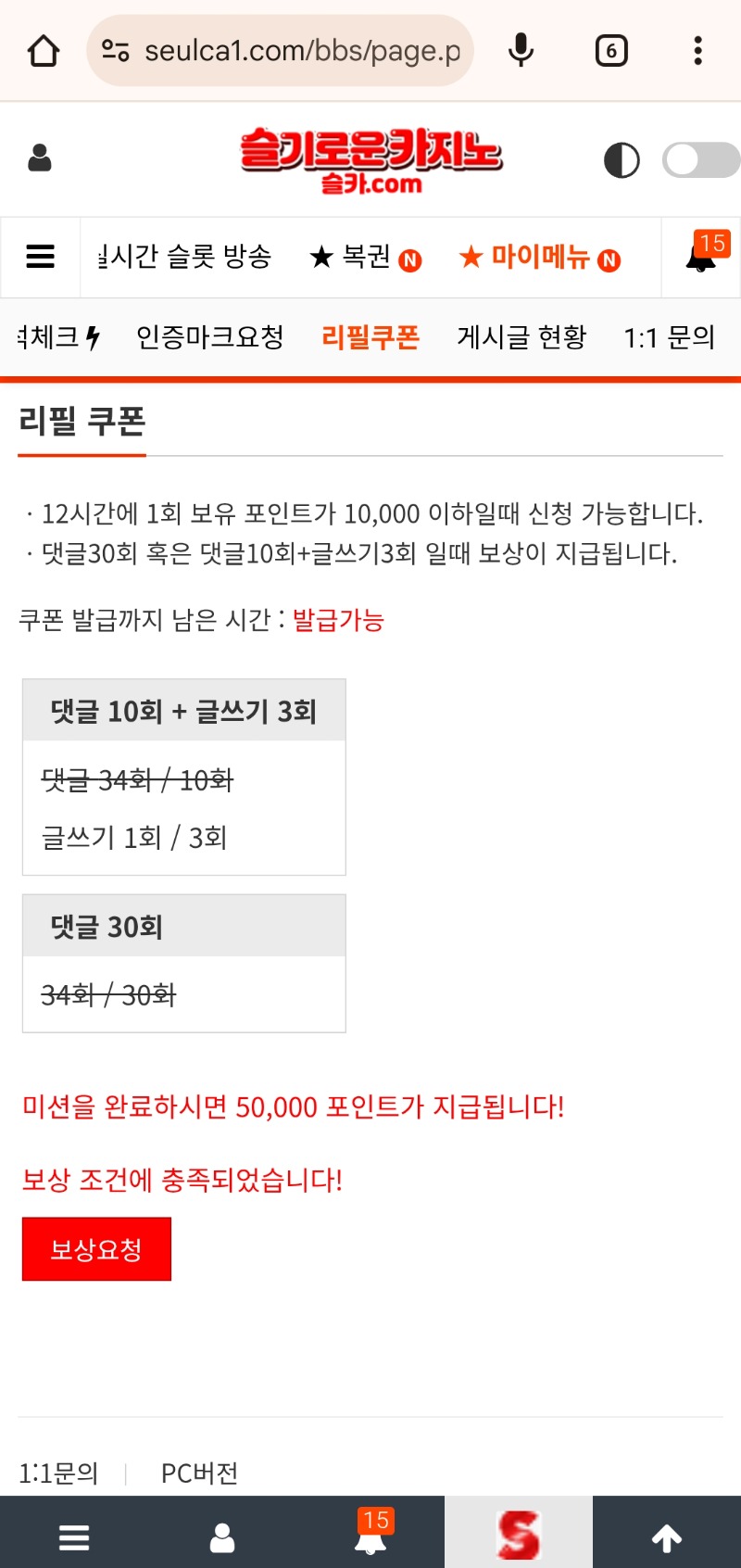Open the profile icon in bottom bar
741x1568 pixels.
point(222,1538)
